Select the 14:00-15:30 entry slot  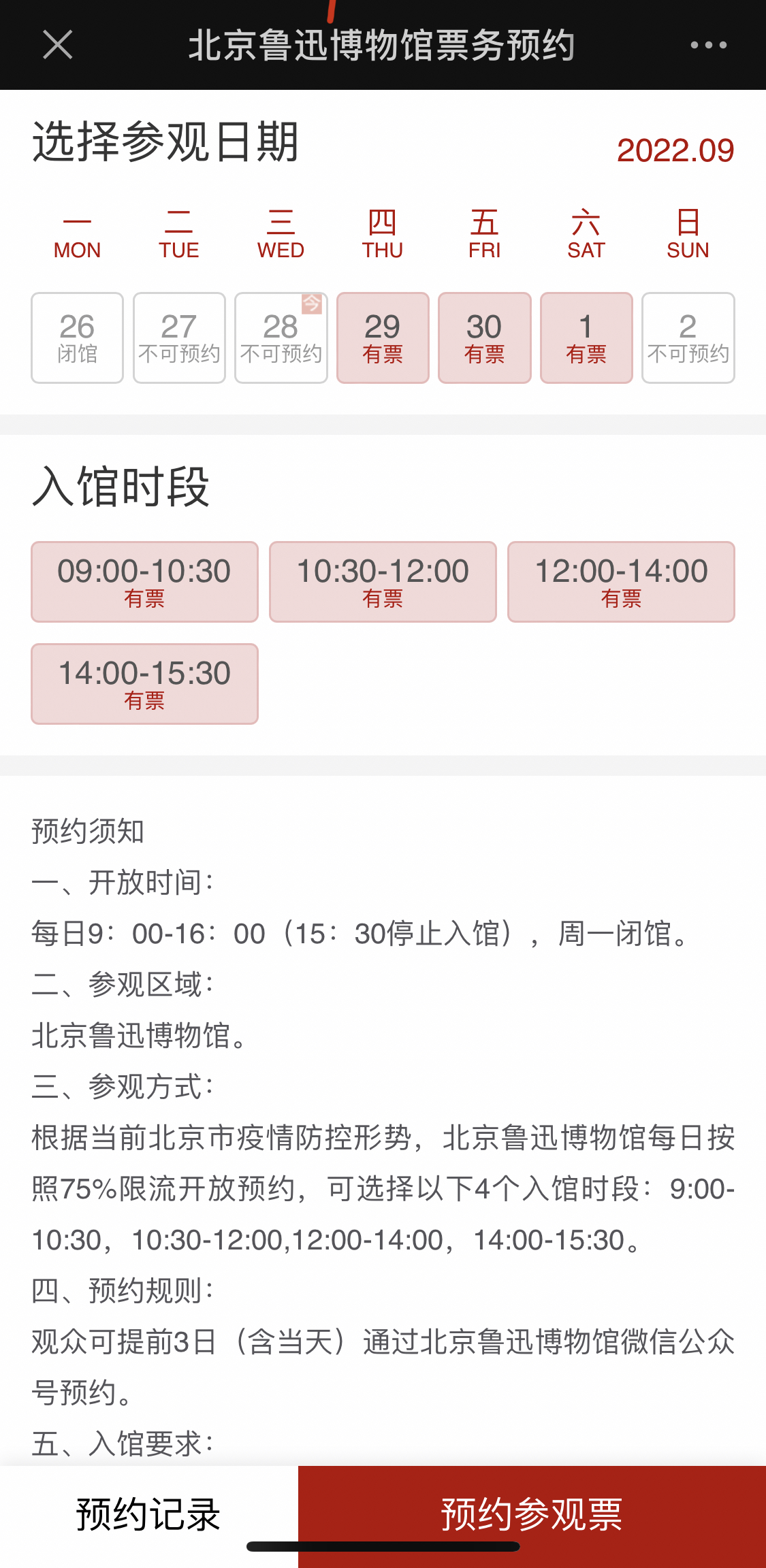tap(144, 684)
